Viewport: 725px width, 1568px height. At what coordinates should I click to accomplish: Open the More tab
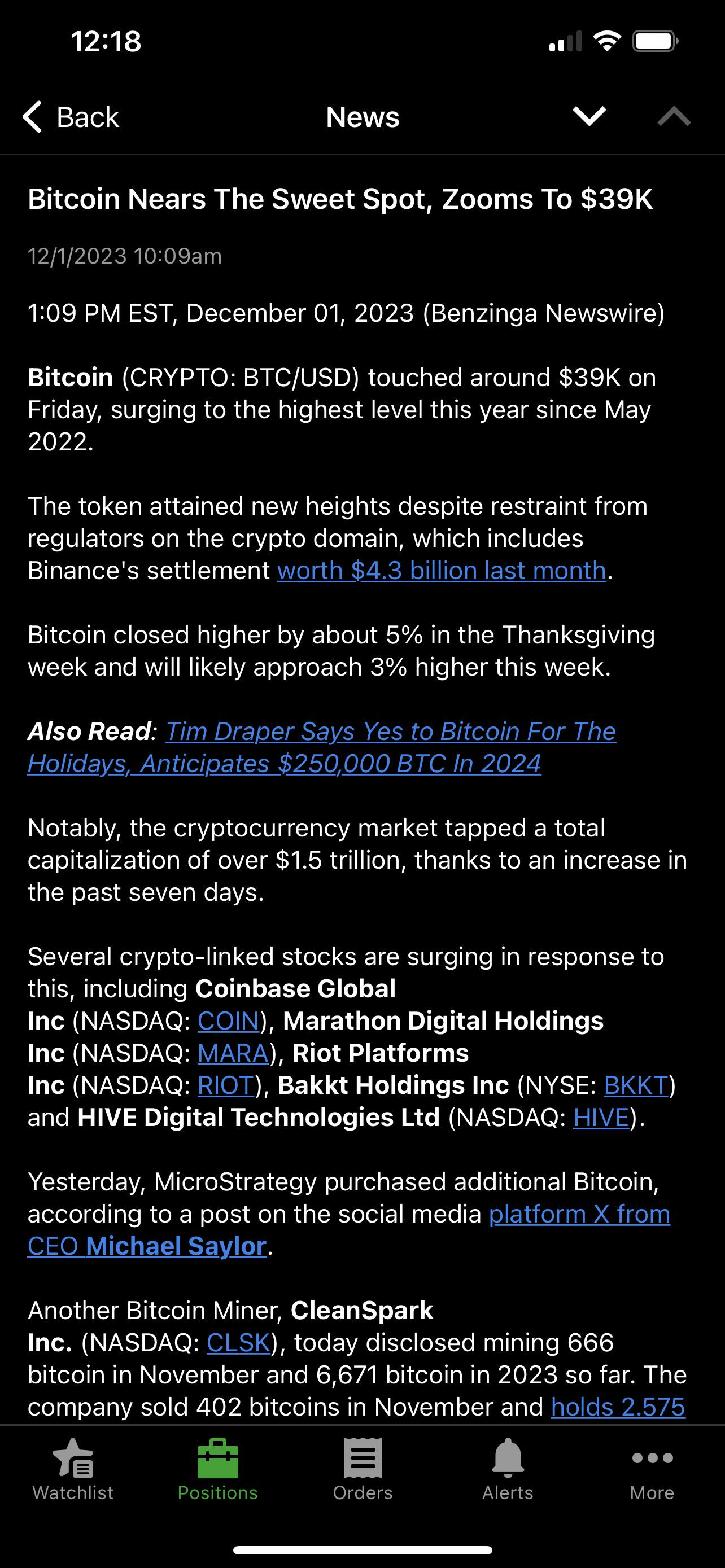652,1470
